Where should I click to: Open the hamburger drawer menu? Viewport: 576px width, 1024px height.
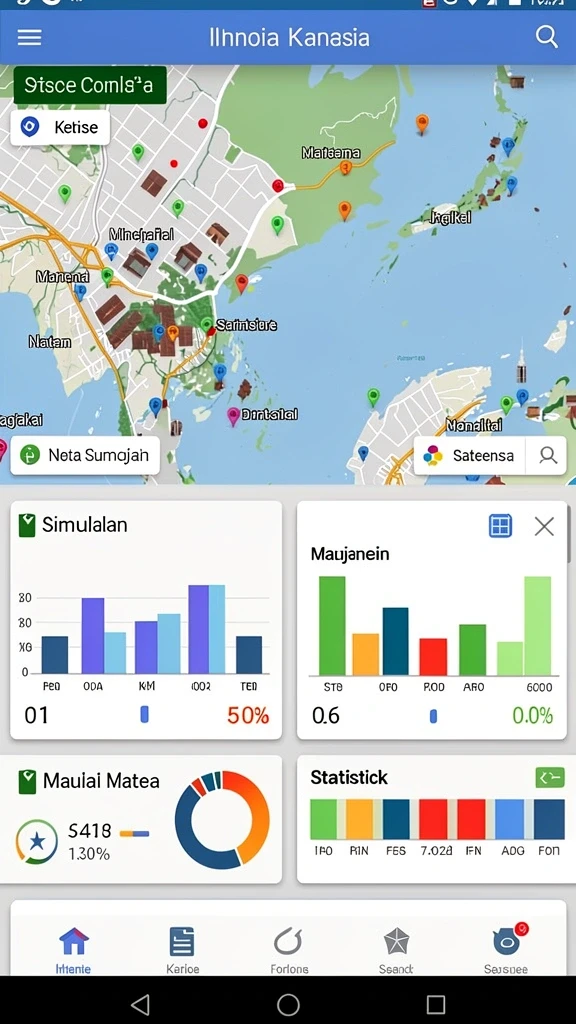pos(29,37)
